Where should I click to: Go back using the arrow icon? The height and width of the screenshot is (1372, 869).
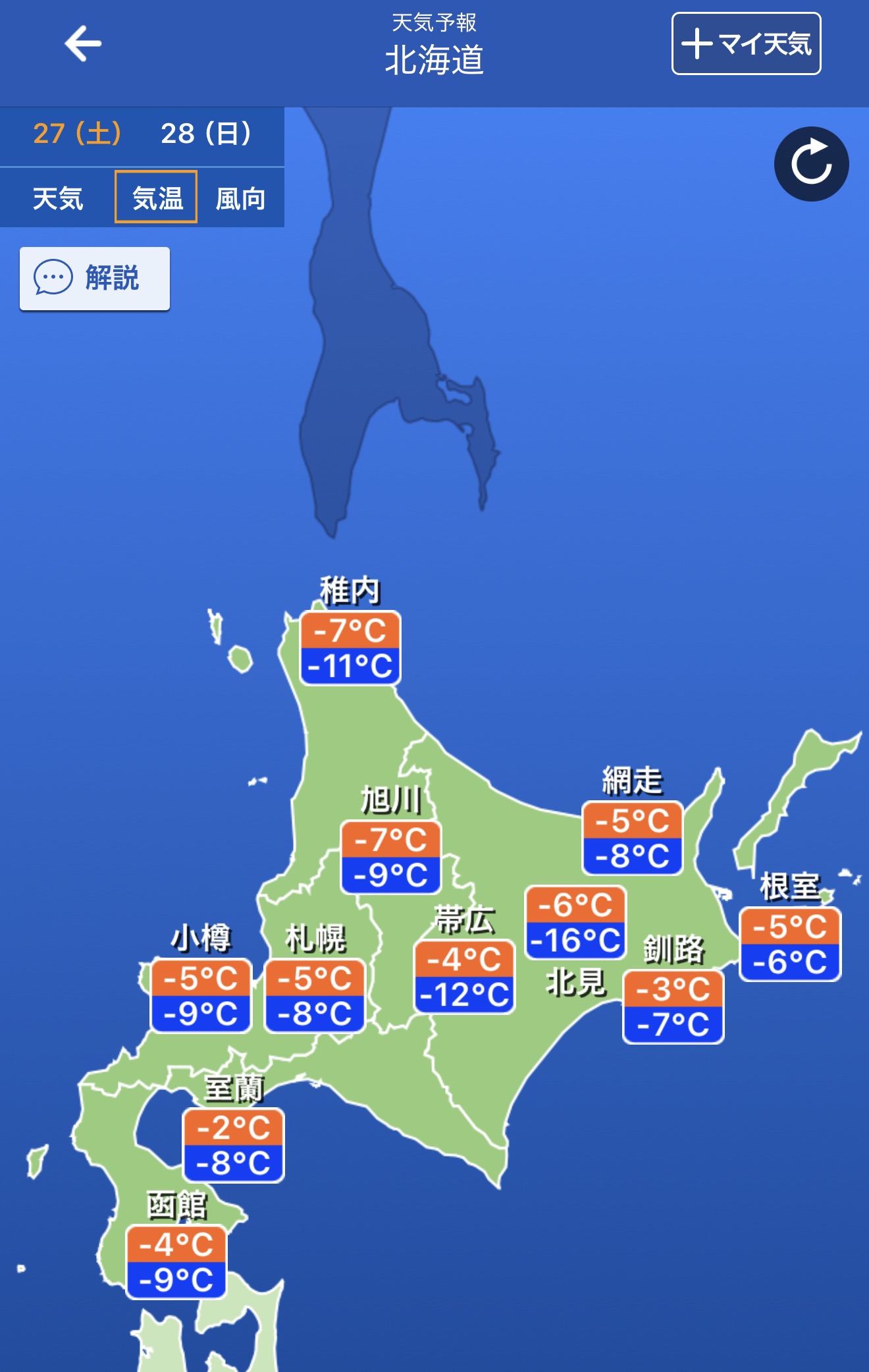pos(83,43)
